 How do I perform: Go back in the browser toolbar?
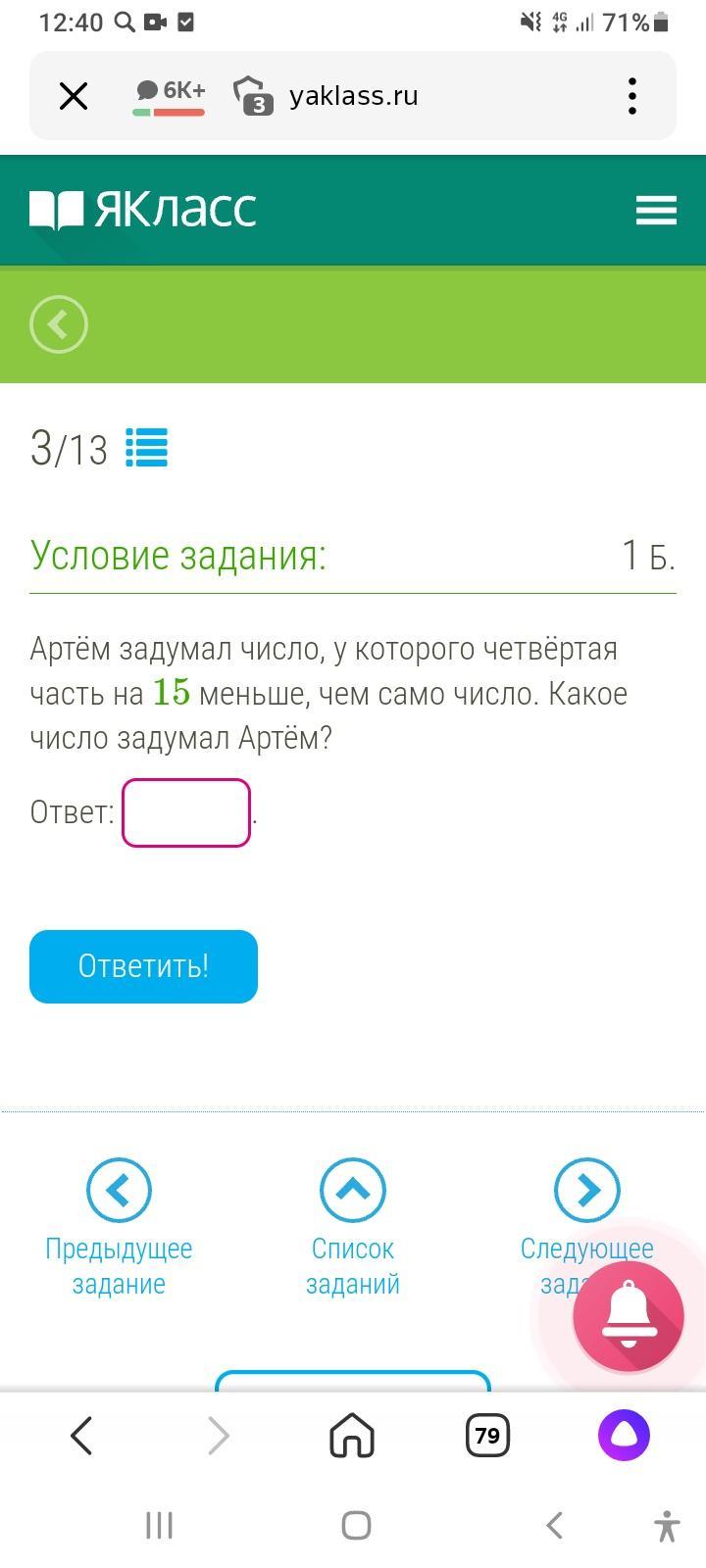[x=81, y=1436]
